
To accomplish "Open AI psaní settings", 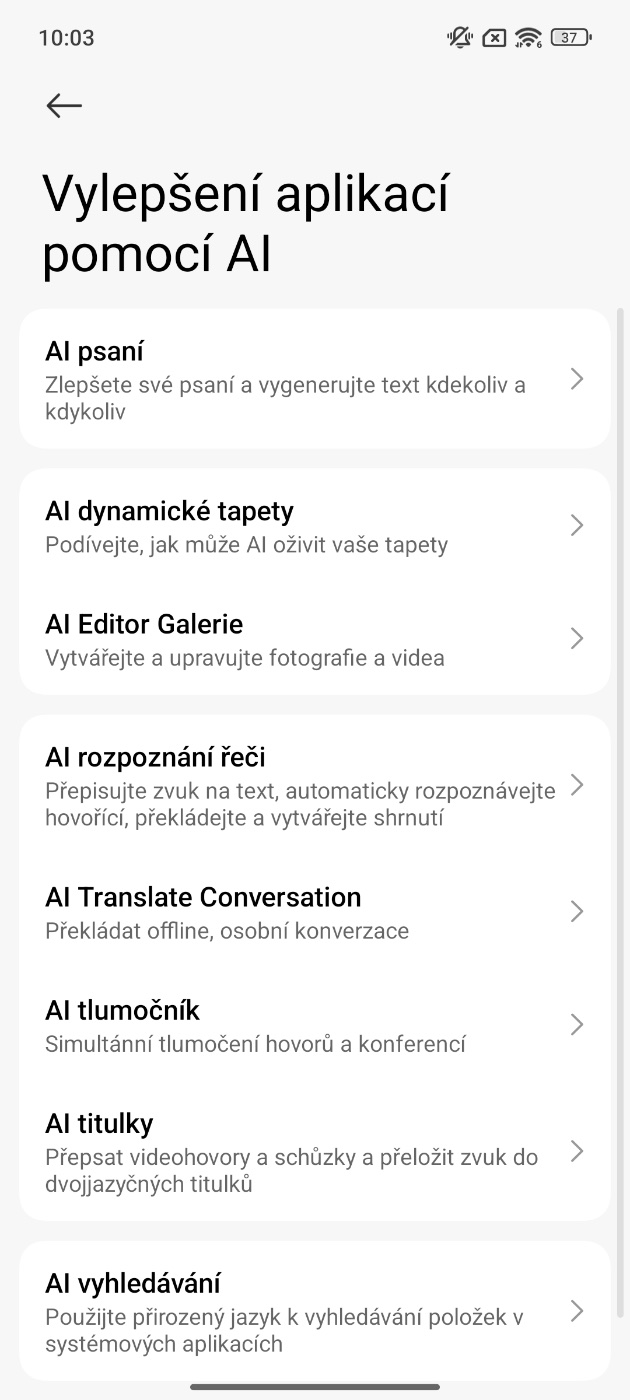I will (x=315, y=379).
